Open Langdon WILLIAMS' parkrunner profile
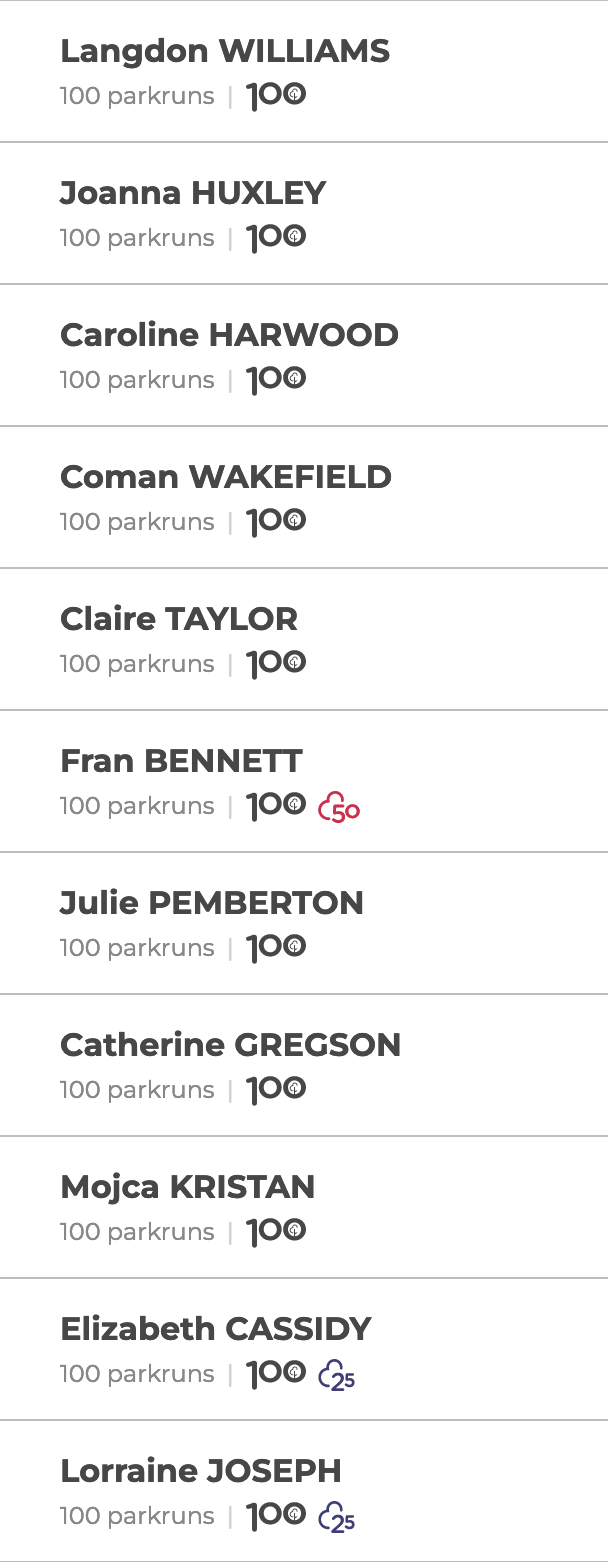The image size is (608, 1562). point(225,51)
